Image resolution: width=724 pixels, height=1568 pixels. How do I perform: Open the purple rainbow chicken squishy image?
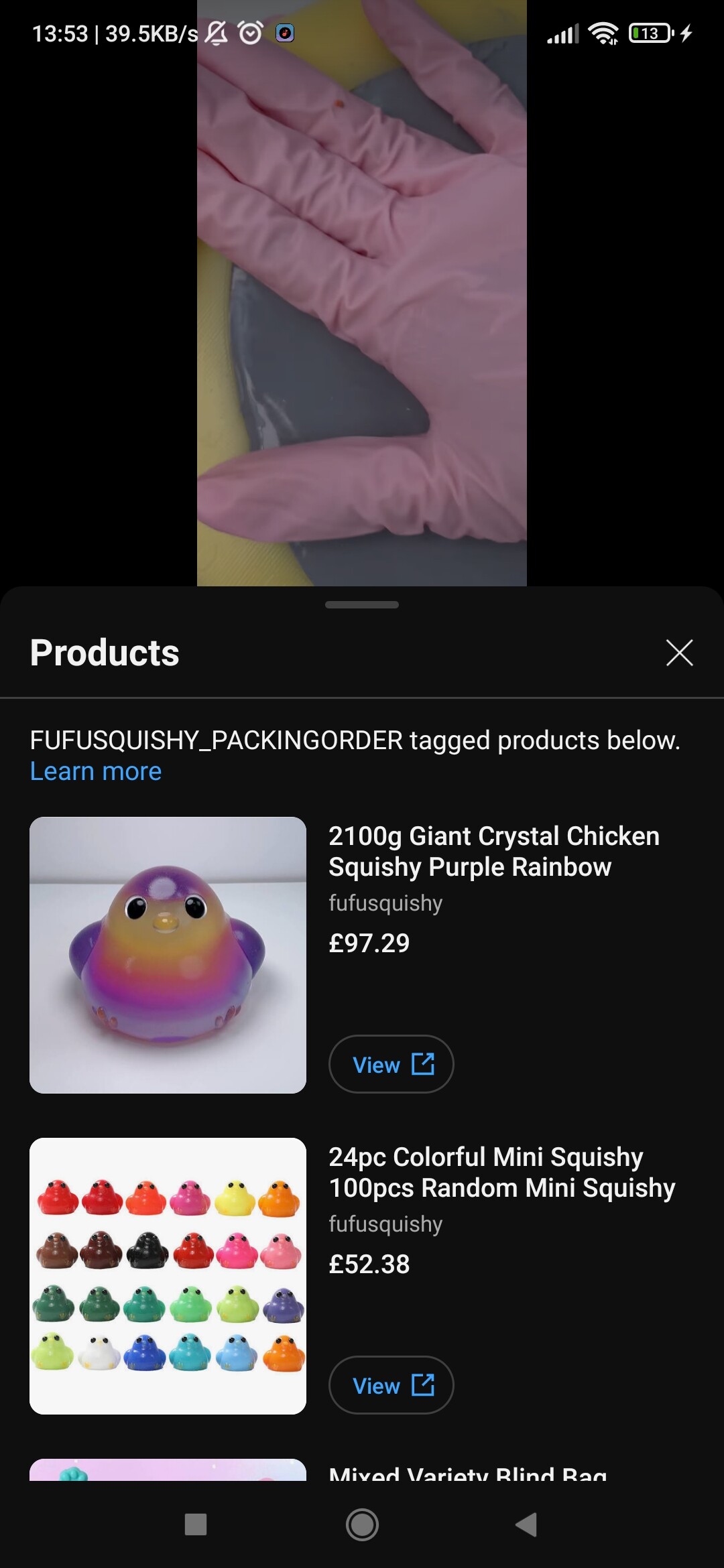(168, 955)
